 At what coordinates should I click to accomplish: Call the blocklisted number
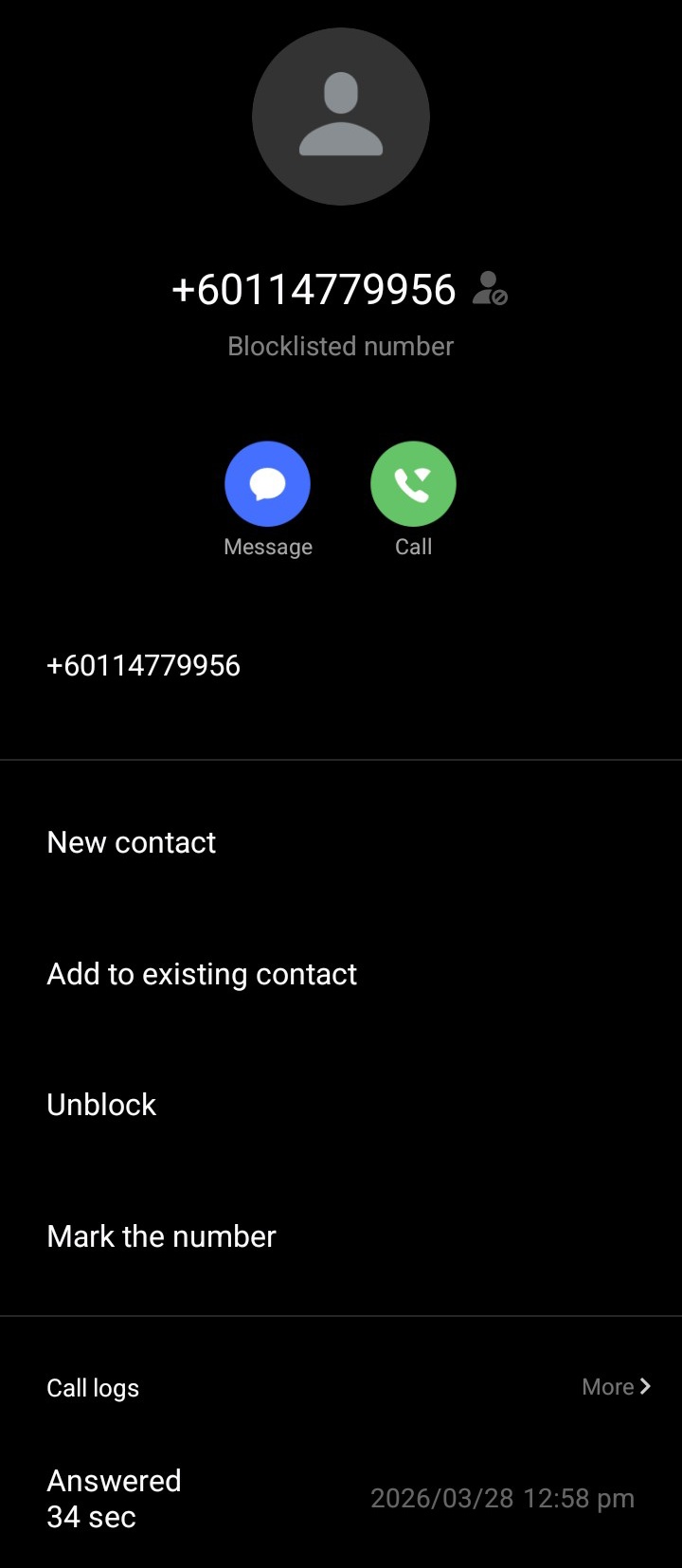click(413, 484)
